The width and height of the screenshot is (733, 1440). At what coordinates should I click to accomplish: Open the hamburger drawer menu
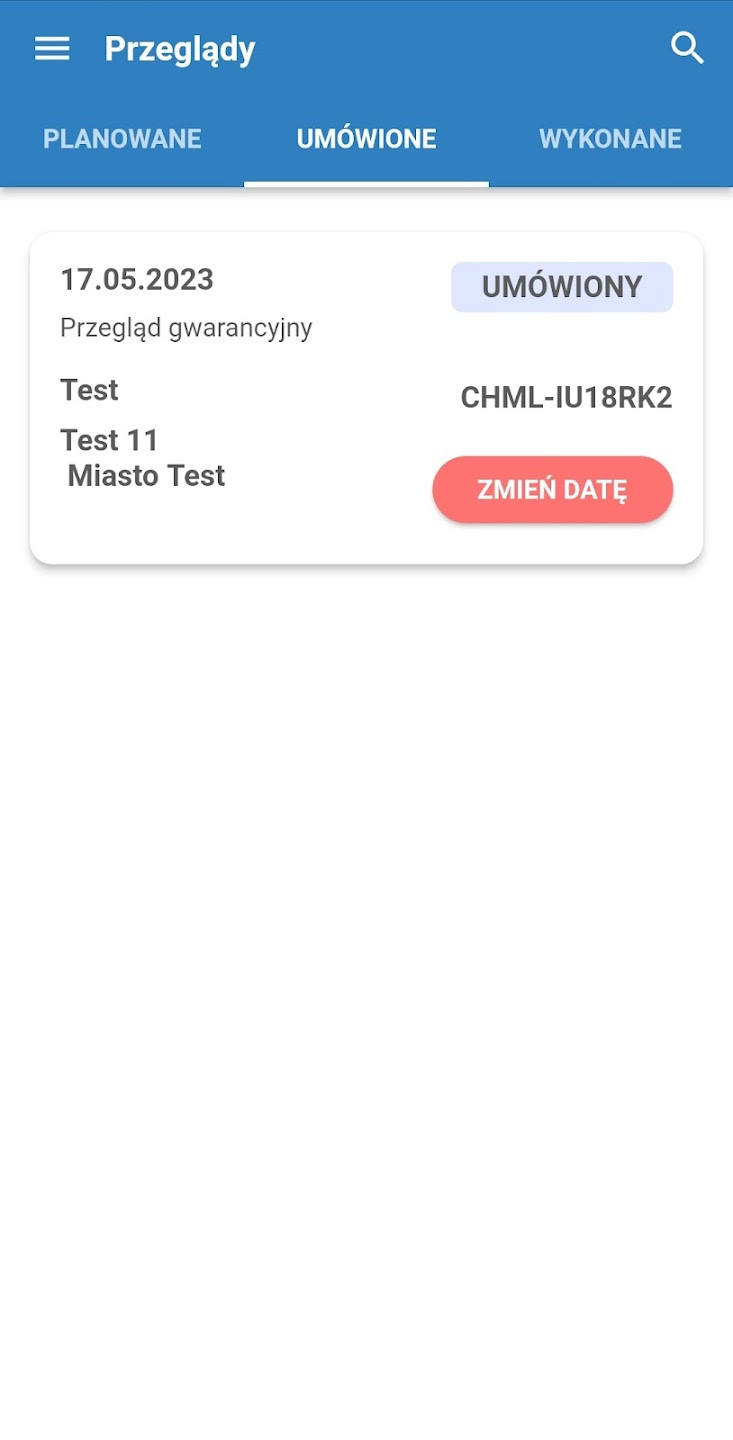pyautogui.click(x=52, y=49)
